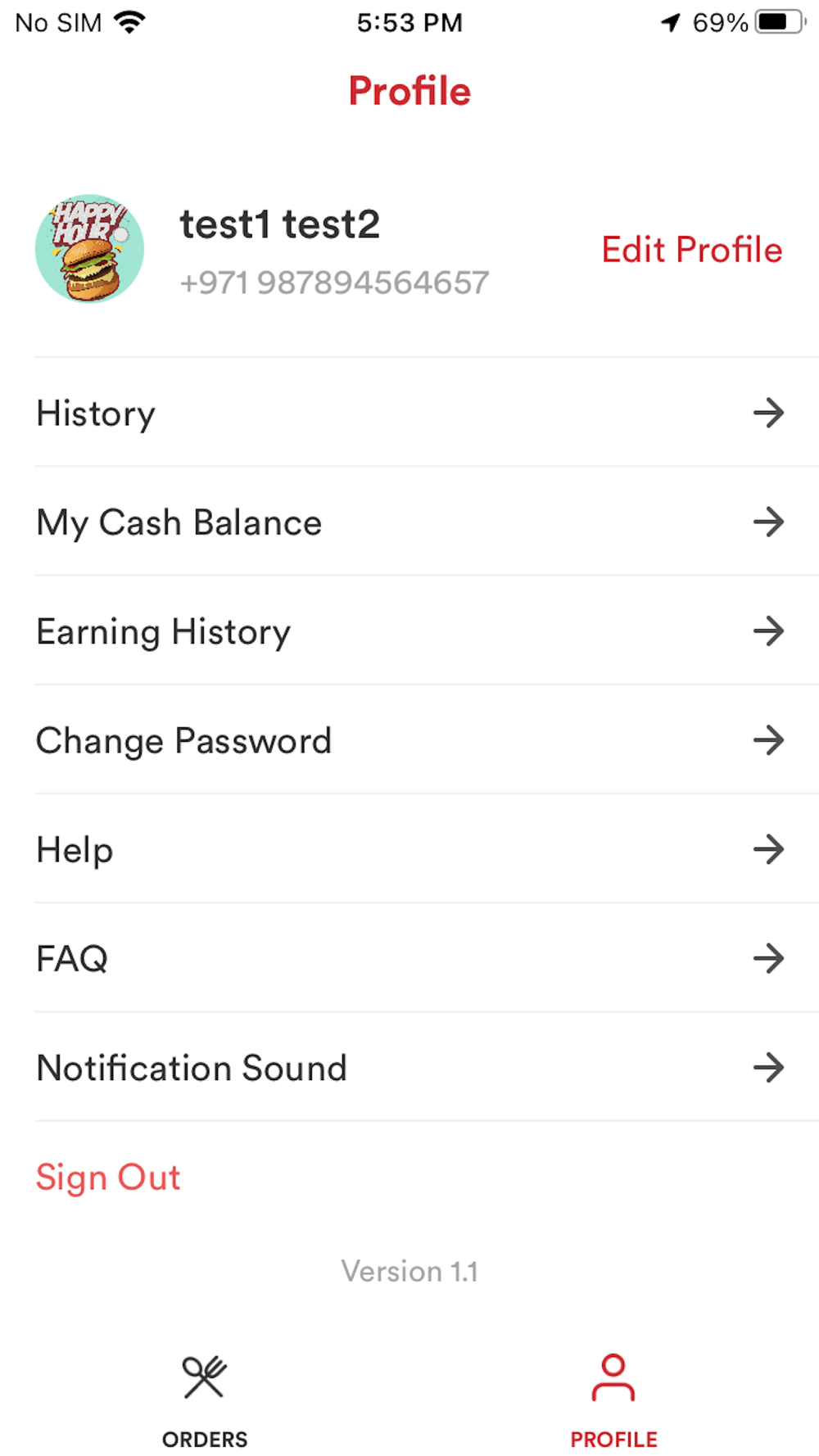View My Cash Balance
The height and width of the screenshot is (1456, 819).
point(409,522)
